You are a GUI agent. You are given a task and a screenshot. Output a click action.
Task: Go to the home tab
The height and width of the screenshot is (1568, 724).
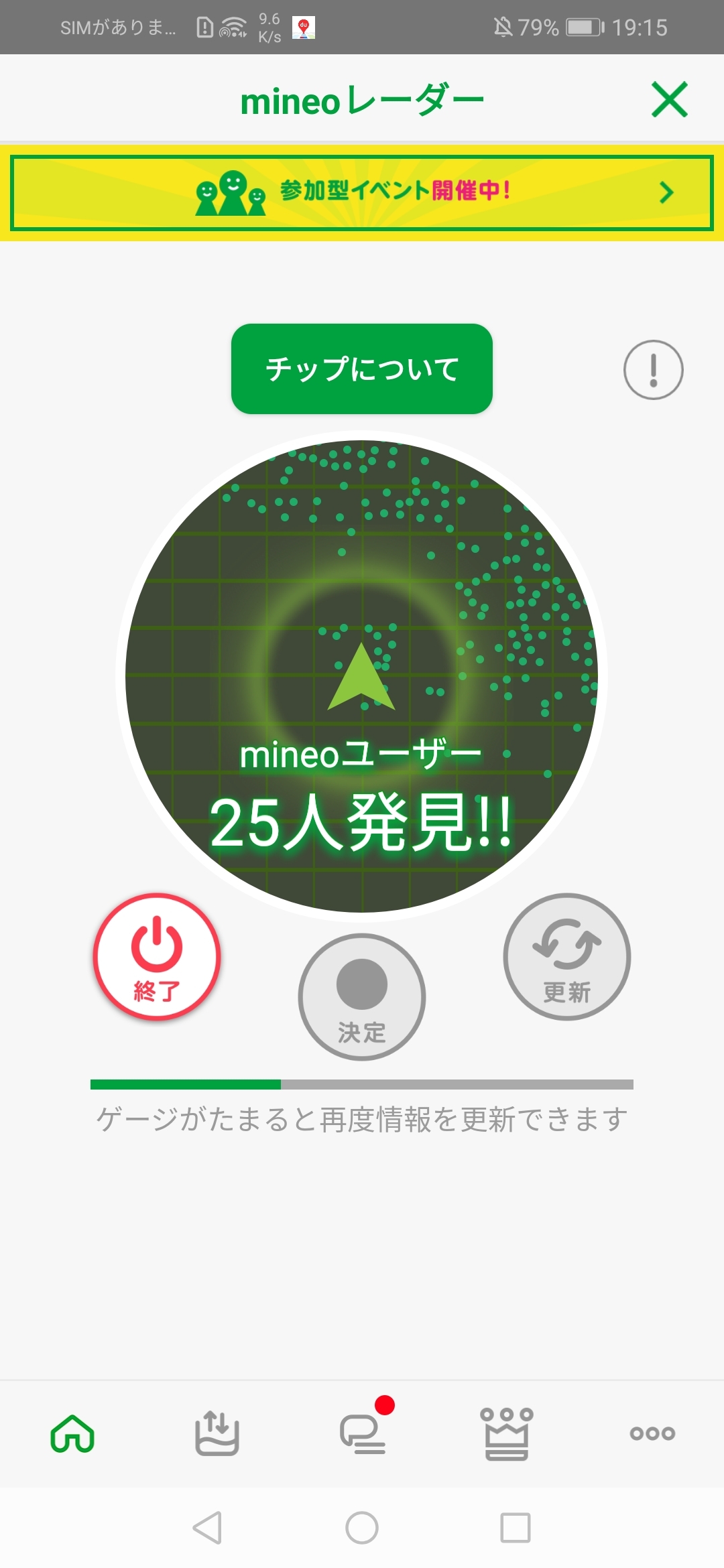tap(72, 1433)
